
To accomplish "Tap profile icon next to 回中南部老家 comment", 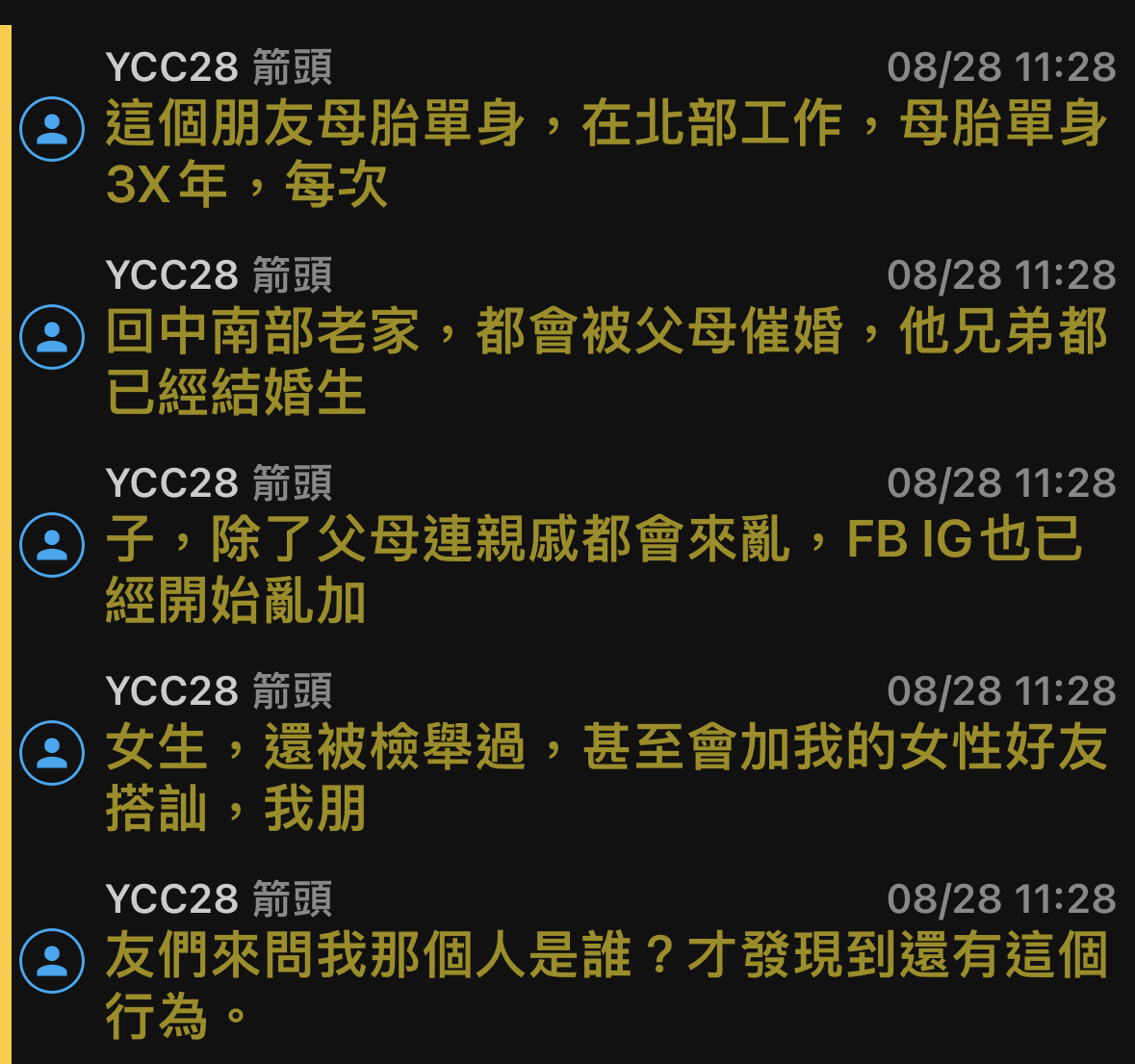I will coord(52,336).
